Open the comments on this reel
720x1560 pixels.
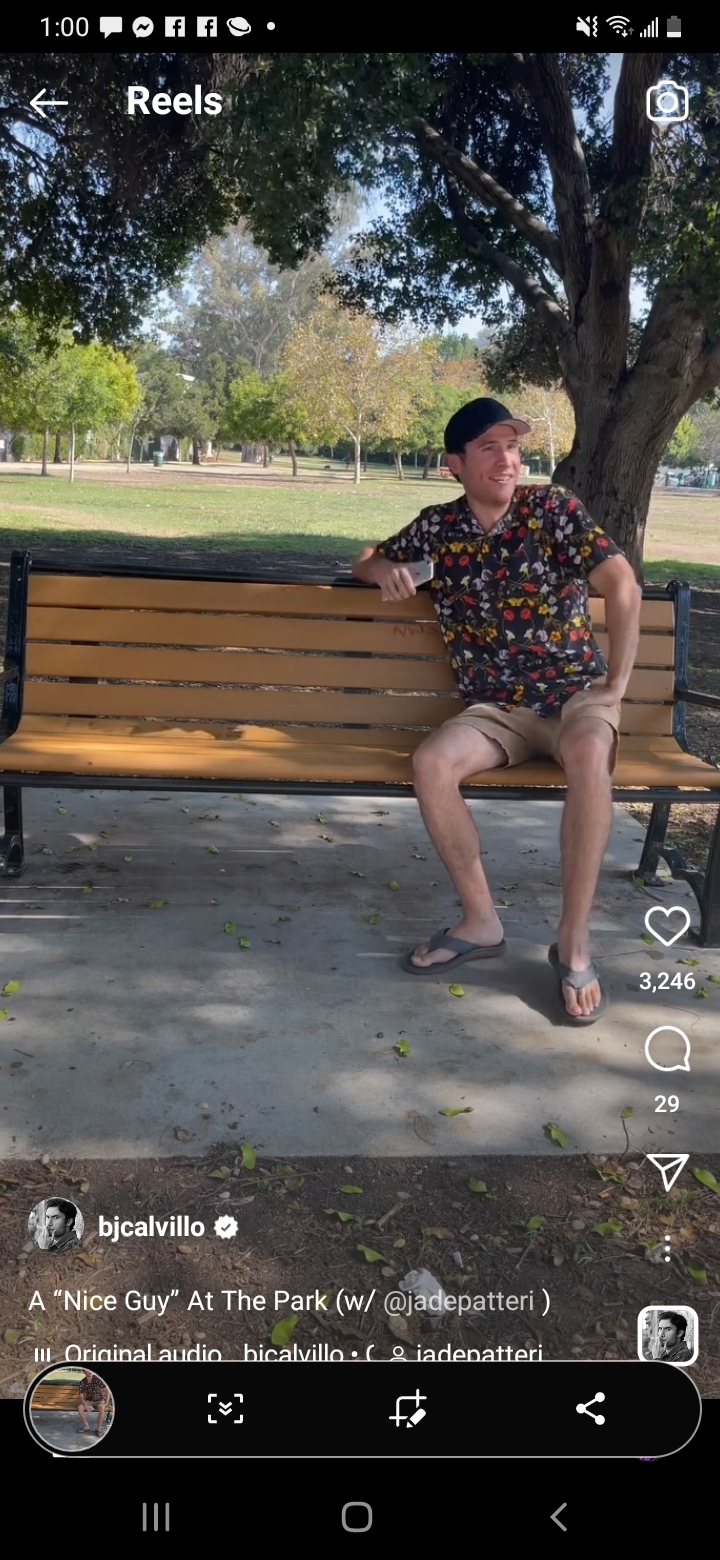tap(667, 1050)
